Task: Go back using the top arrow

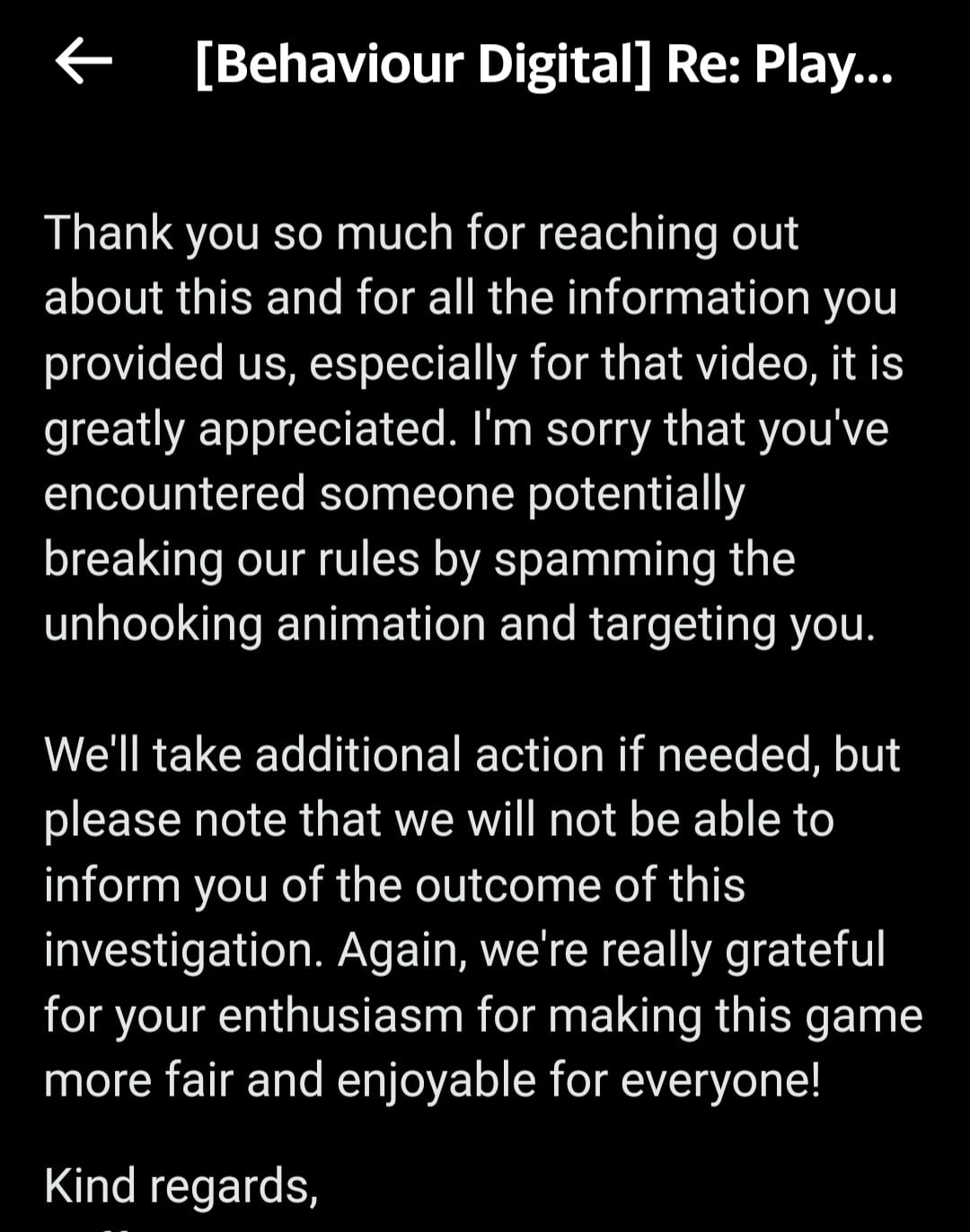Action: click(84, 62)
